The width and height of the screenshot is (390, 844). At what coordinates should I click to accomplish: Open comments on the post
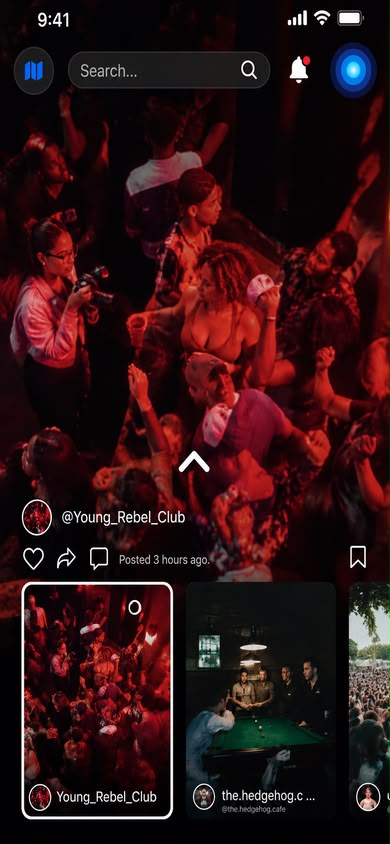pyautogui.click(x=99, y=559)
